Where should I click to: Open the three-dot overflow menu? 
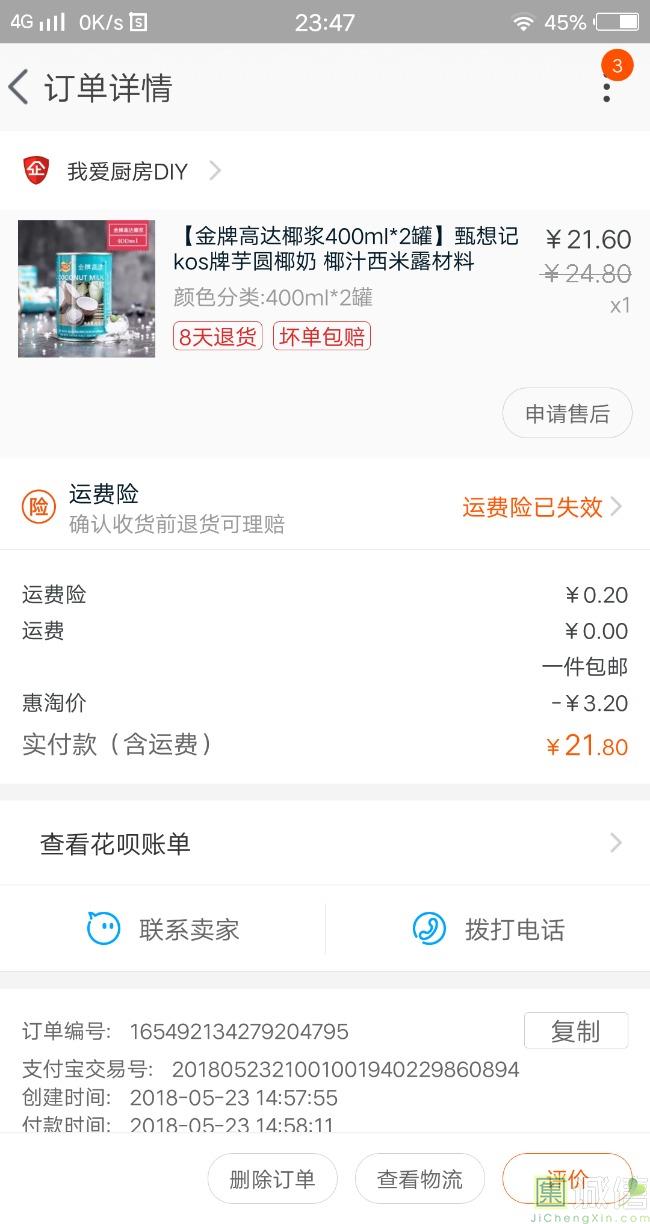pyautogui.click(x=607, y=88)
